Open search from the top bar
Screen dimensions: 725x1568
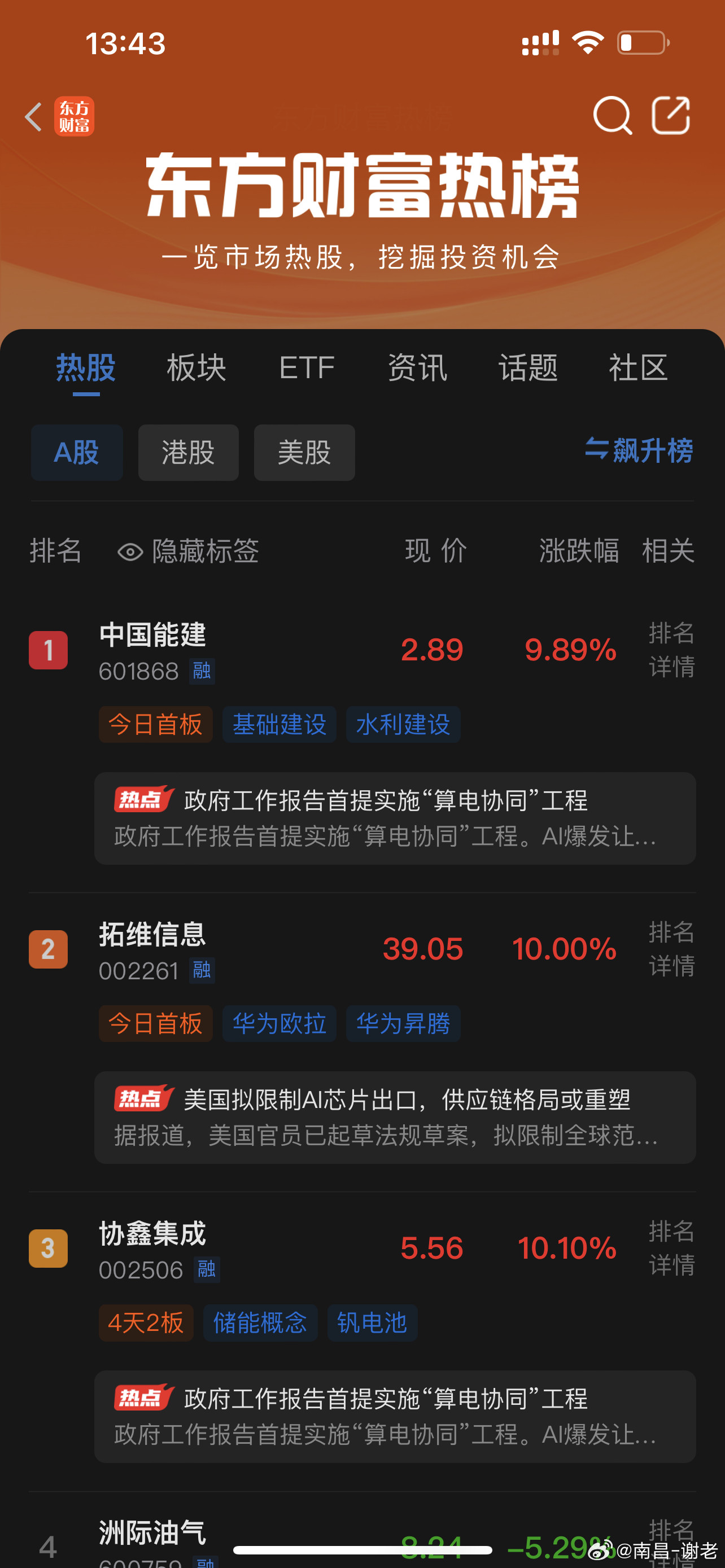point(614,116)
